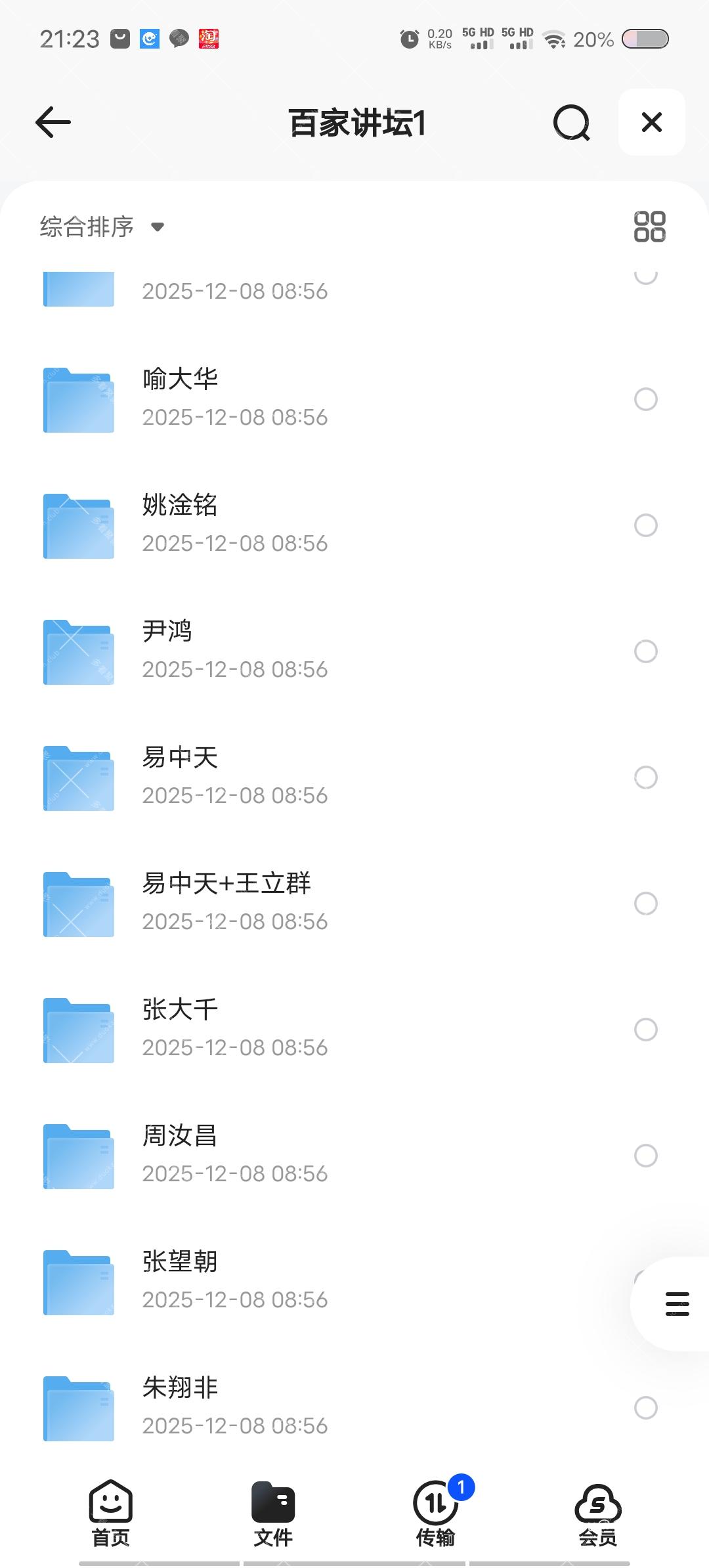Go back to the previous folder
This screenshot has height=1568, width=709.
(x=53, y=122)
